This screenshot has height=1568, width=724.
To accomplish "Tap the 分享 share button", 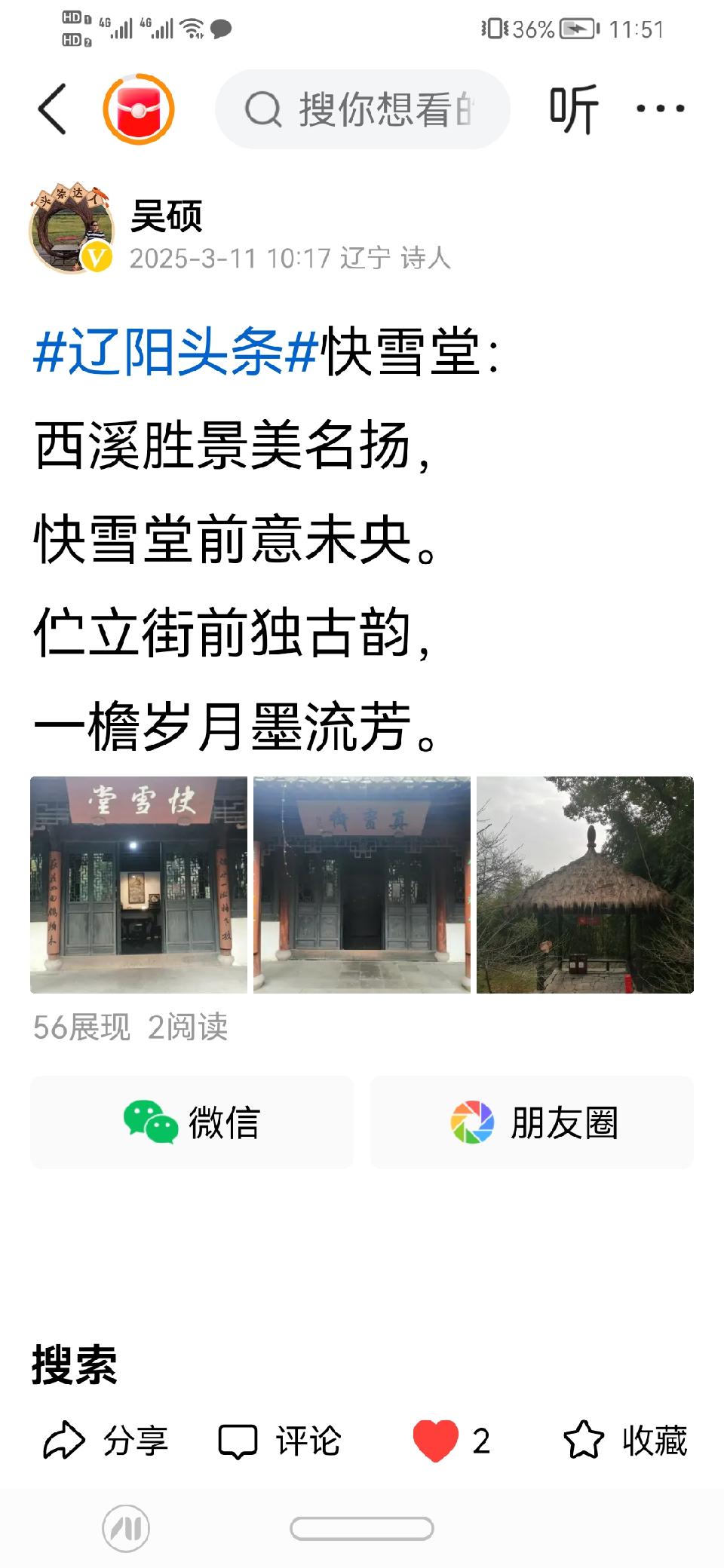I will [106, 1441].
